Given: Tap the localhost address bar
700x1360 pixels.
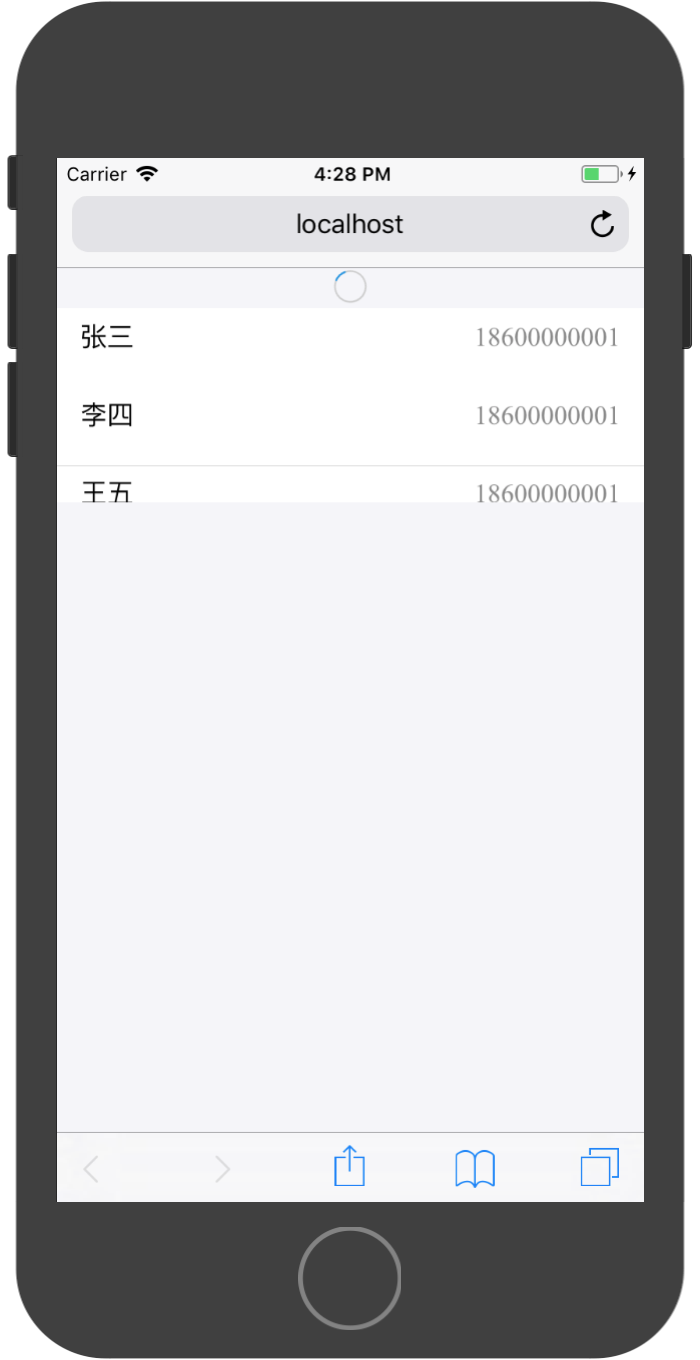Looking at the screenshot, I should pos(349,224).
